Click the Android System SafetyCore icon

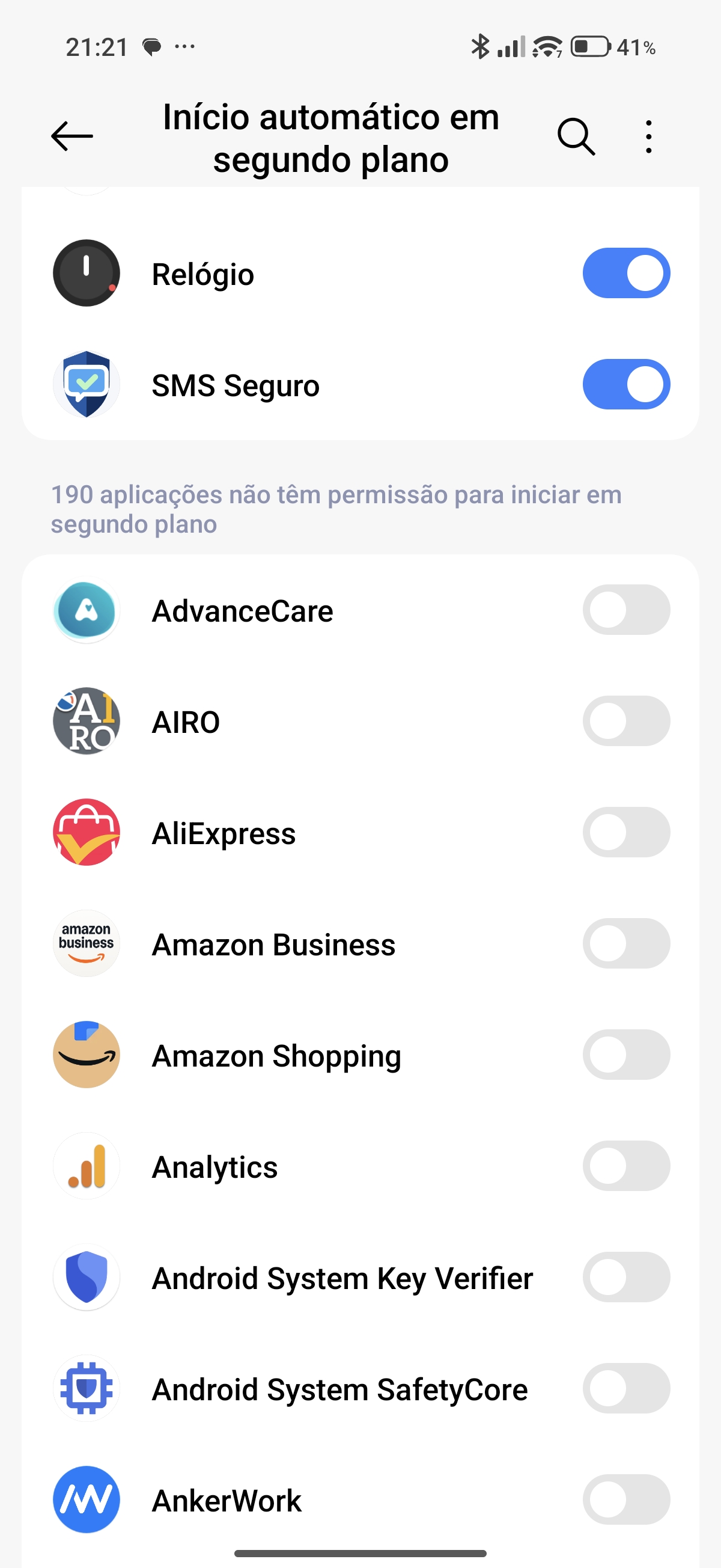pos(86,1389)
